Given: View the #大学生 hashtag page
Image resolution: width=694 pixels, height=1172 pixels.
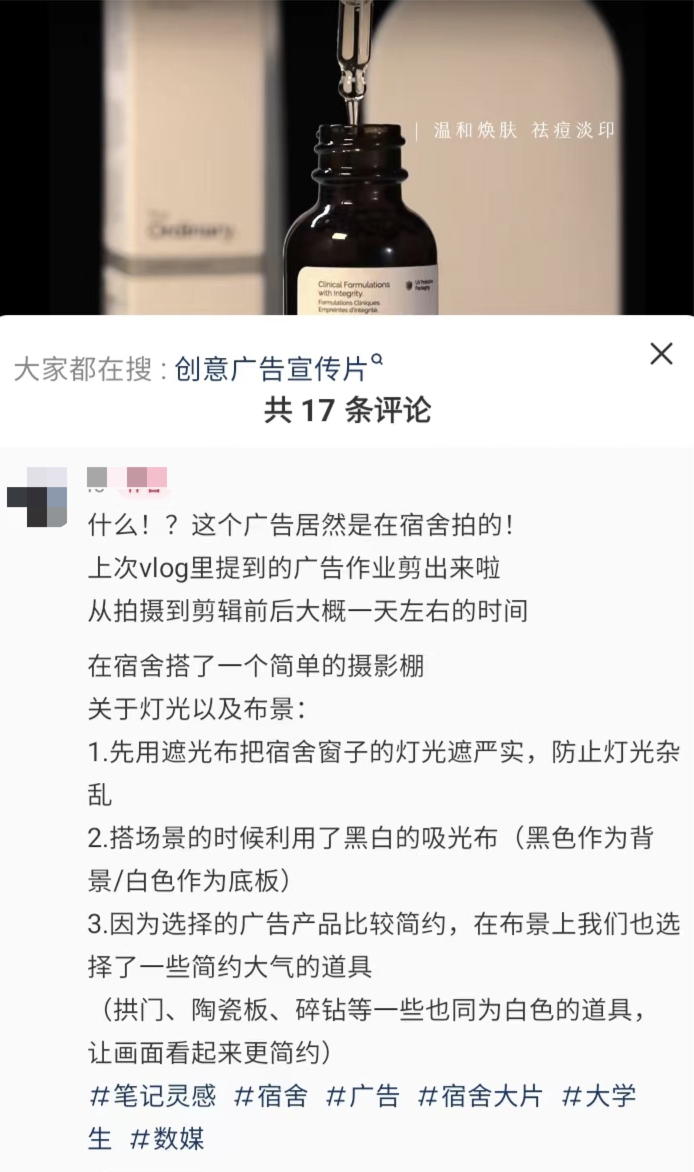Looking at the screenshot, I should tap(598, 1096).
